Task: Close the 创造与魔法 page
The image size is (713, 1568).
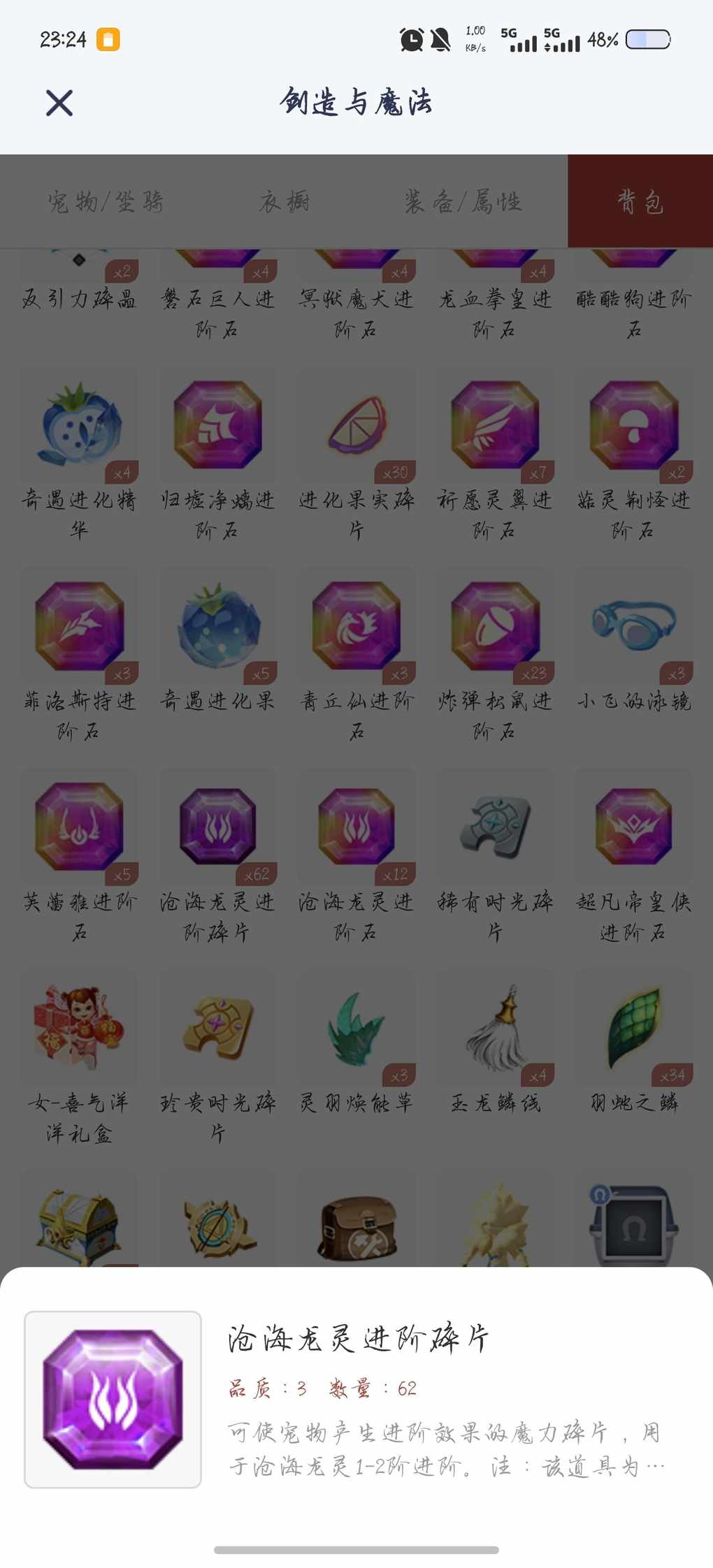Action: point(59,103)
